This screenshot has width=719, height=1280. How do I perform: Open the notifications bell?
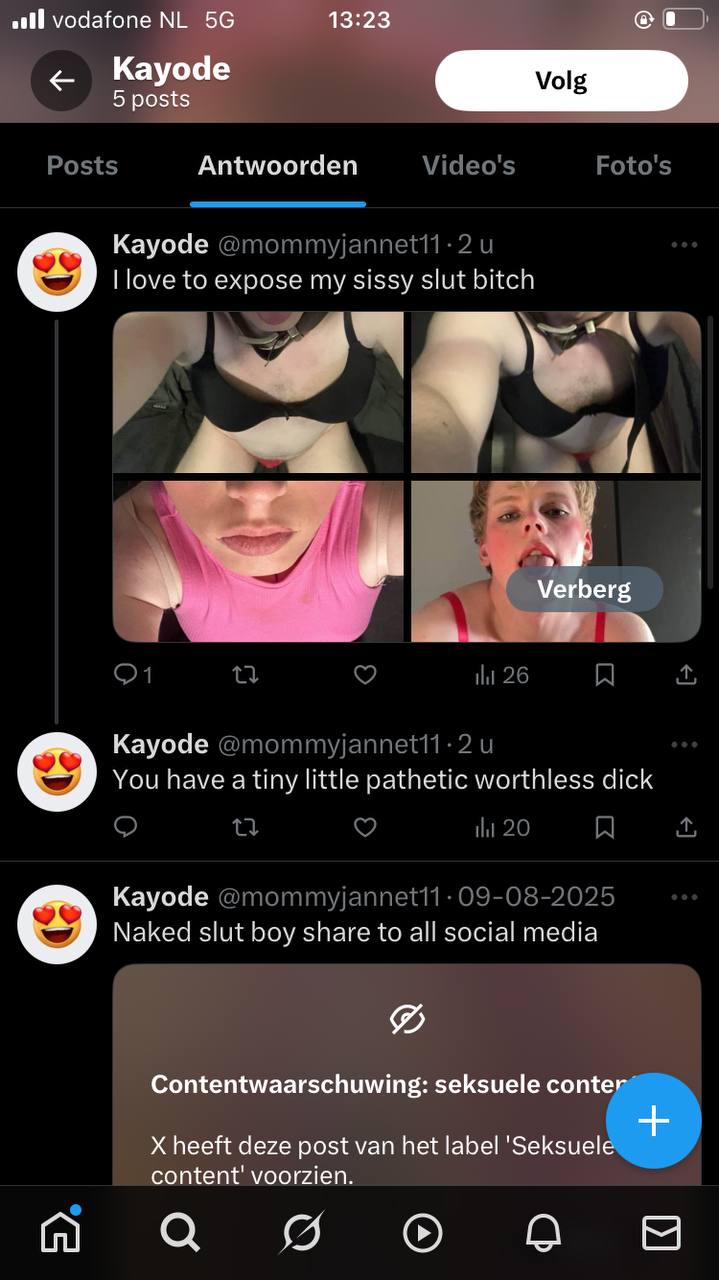point(543,1233)
